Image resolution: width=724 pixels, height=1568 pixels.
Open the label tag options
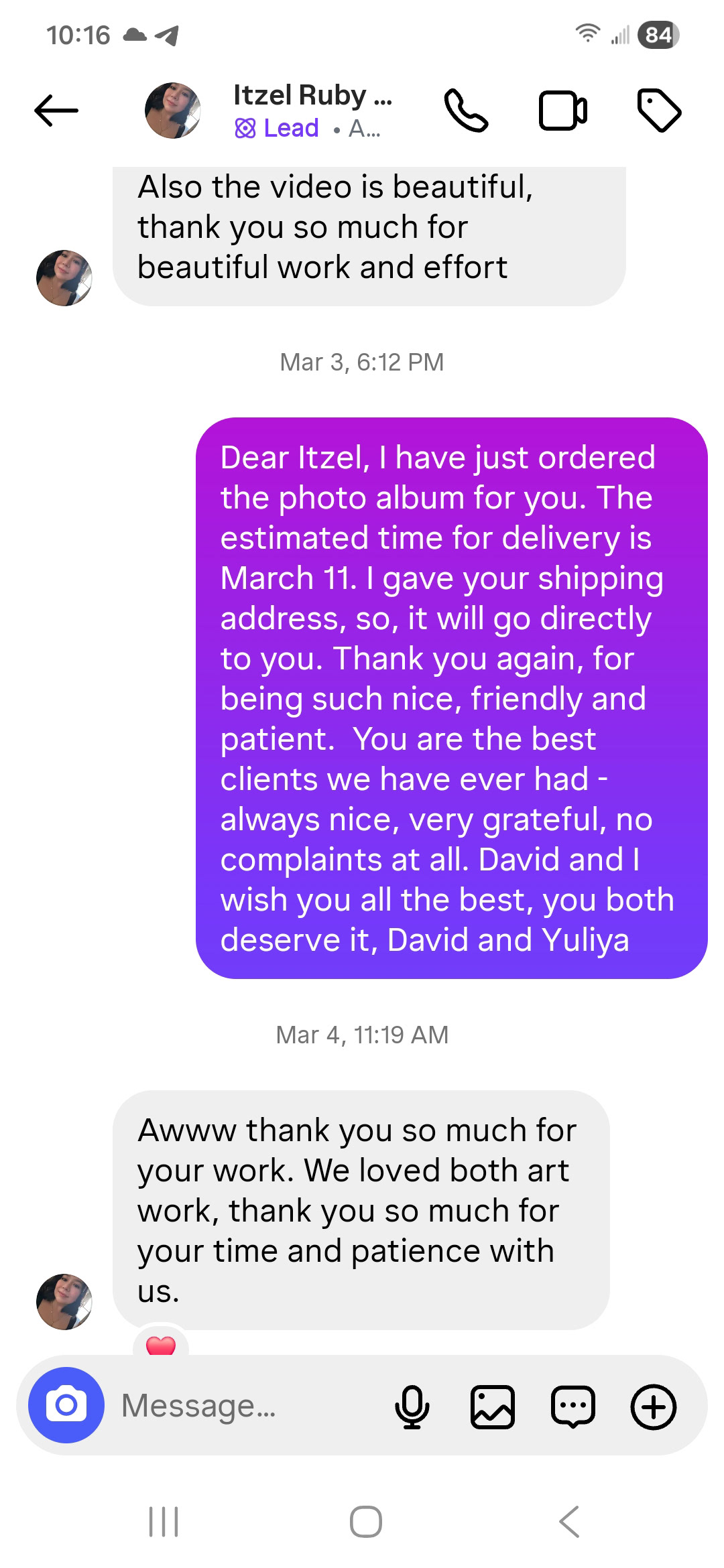pyautogui.click(x=659, y=111)
